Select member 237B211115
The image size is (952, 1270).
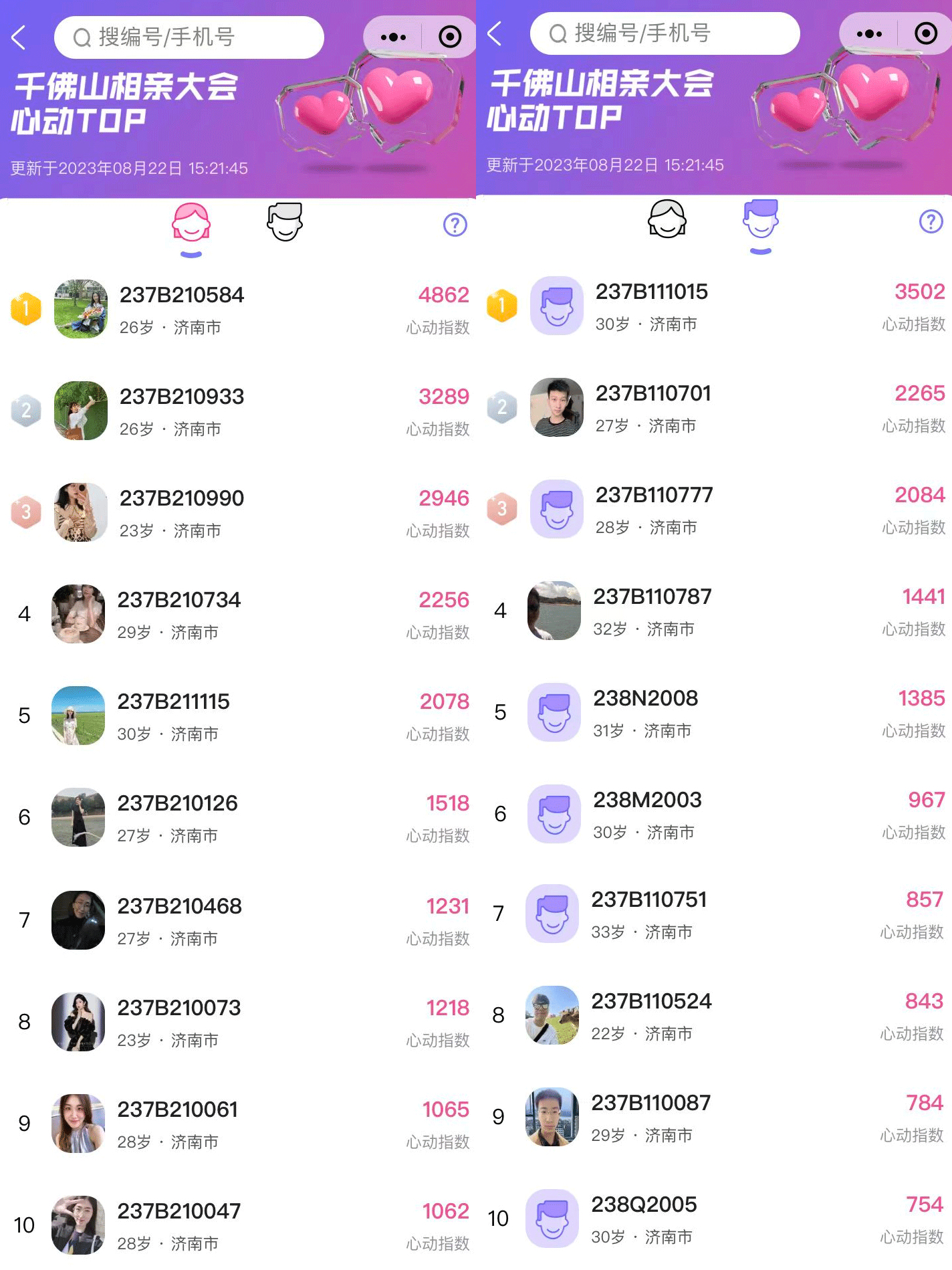click(174, 716)
